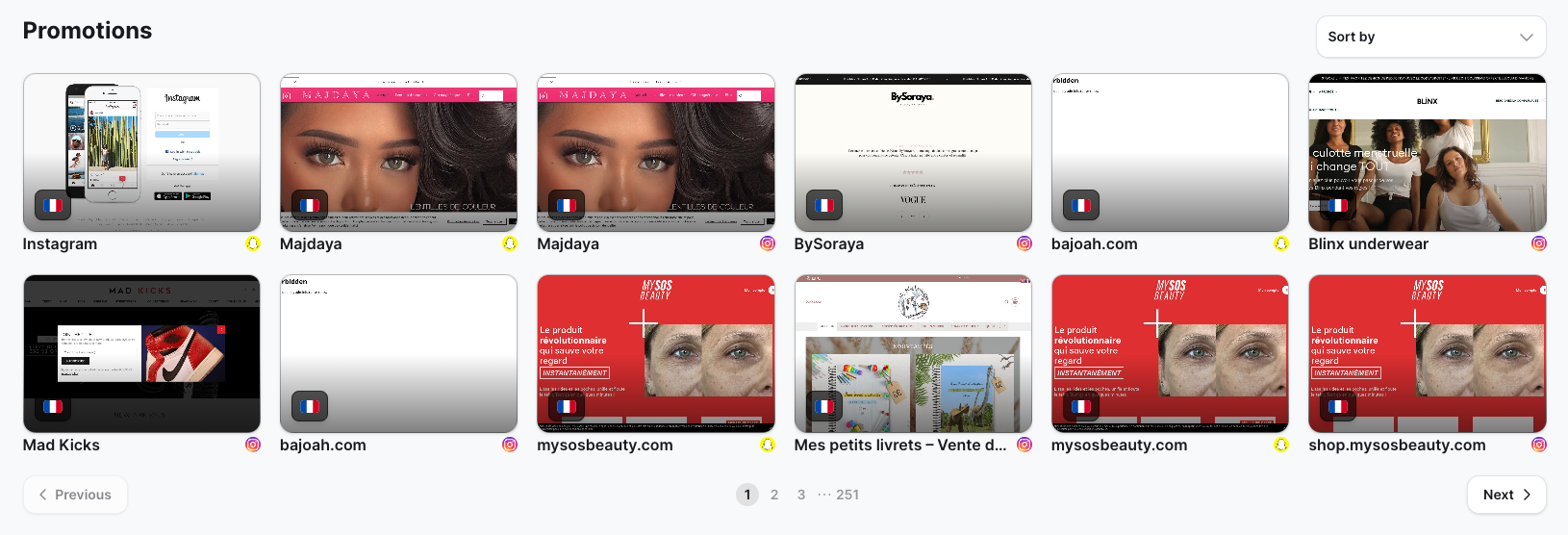Go to page 3
The height and width of the screenshot is (535, 1568).
point(801,495)
